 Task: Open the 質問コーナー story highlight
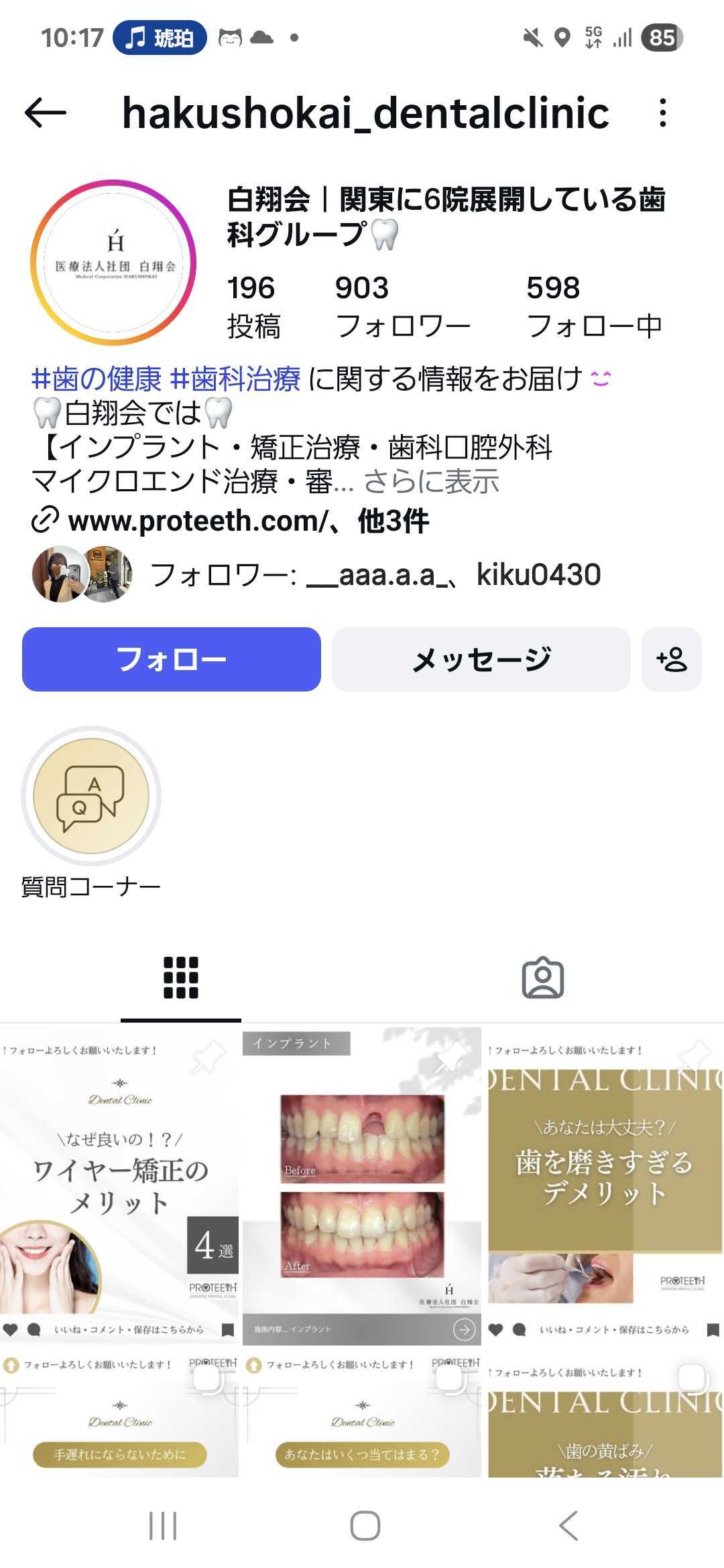tap(91, 795)
